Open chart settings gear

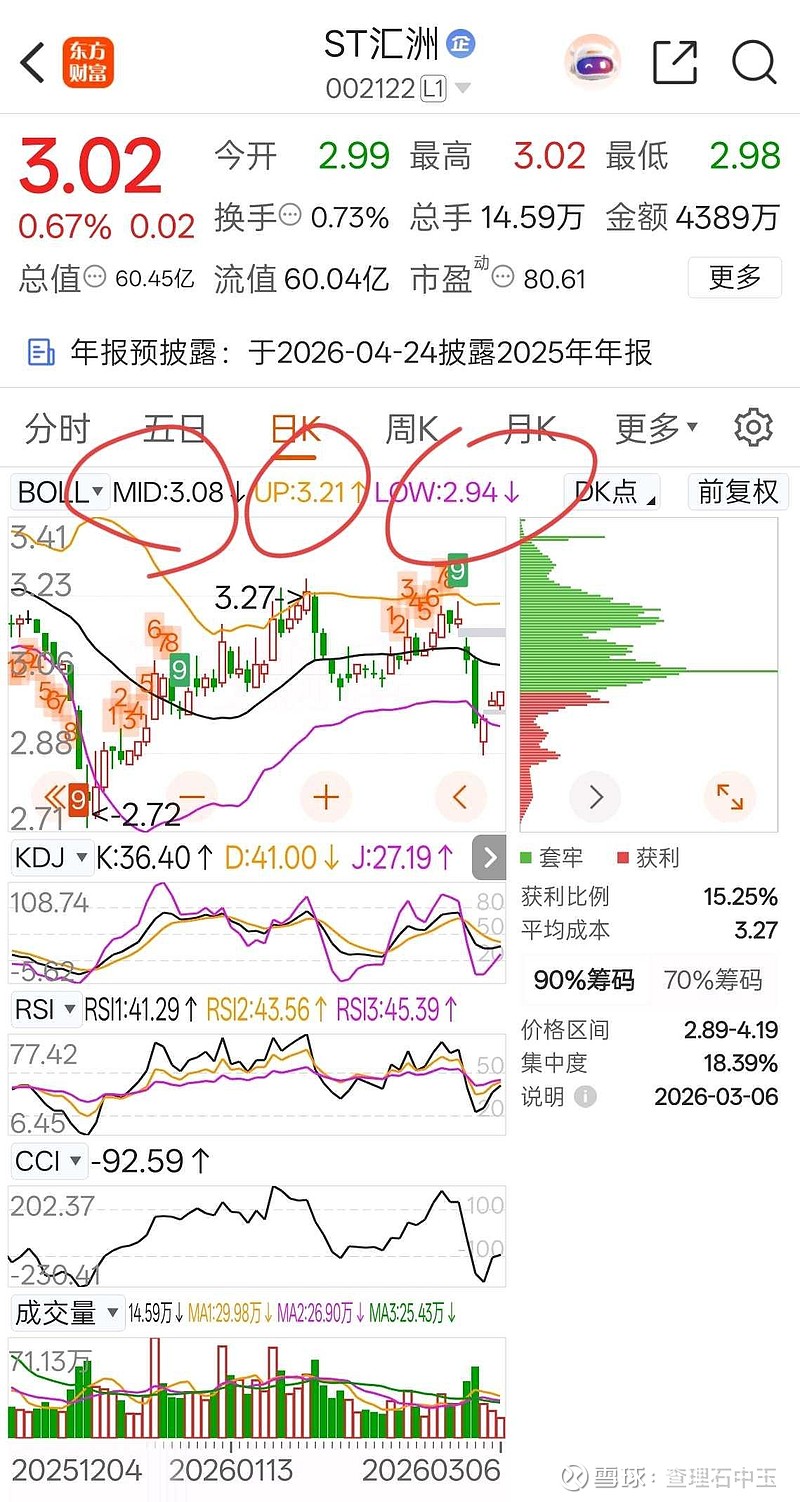[753, 428]
